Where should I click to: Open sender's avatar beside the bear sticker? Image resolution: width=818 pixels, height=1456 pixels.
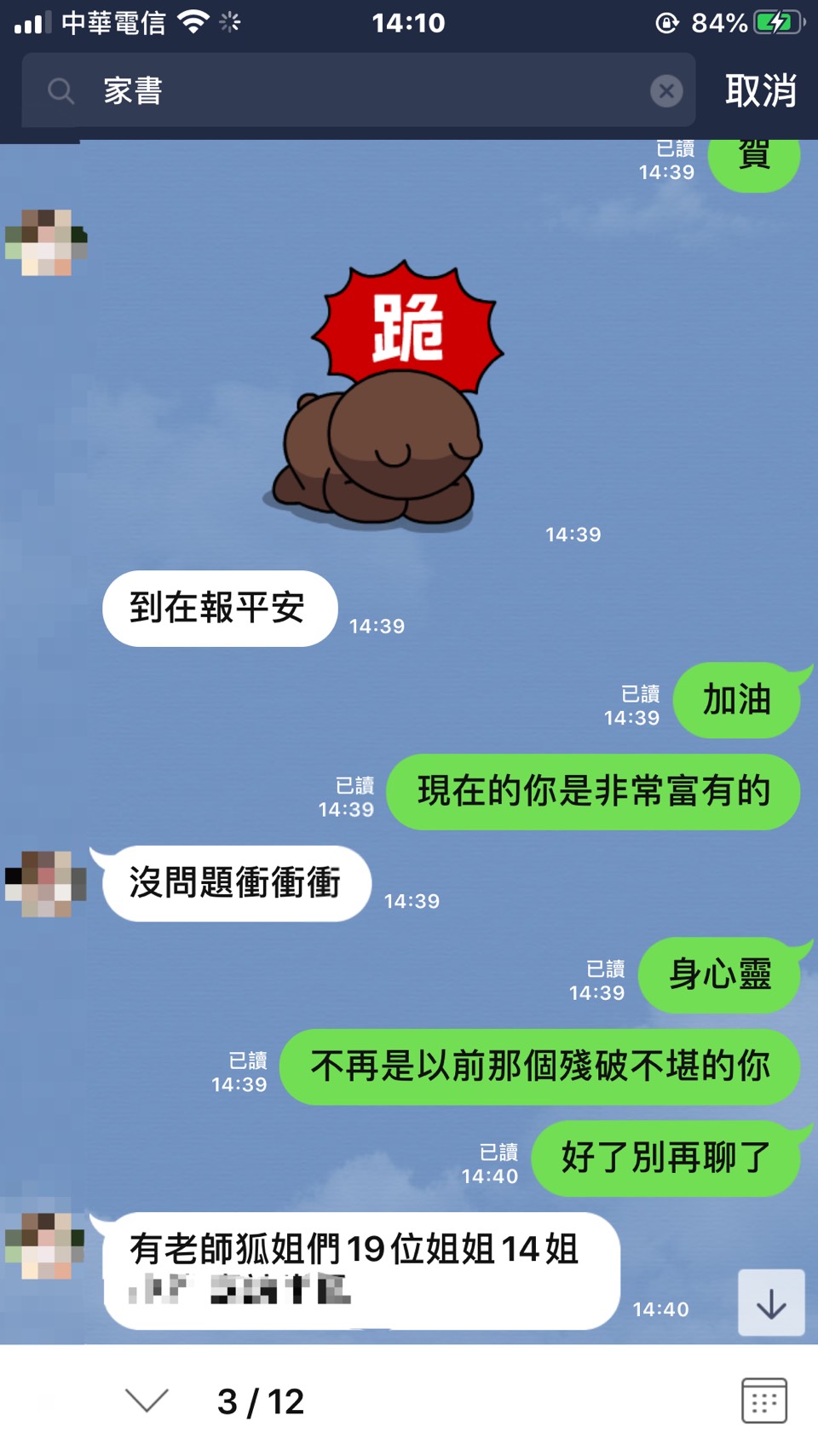tap(46, 243)
